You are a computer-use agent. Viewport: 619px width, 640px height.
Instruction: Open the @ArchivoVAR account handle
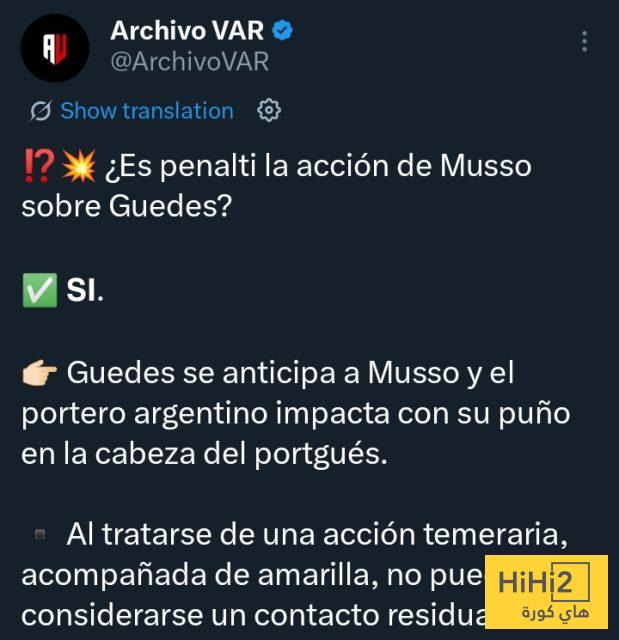click(x=189, y=62)
